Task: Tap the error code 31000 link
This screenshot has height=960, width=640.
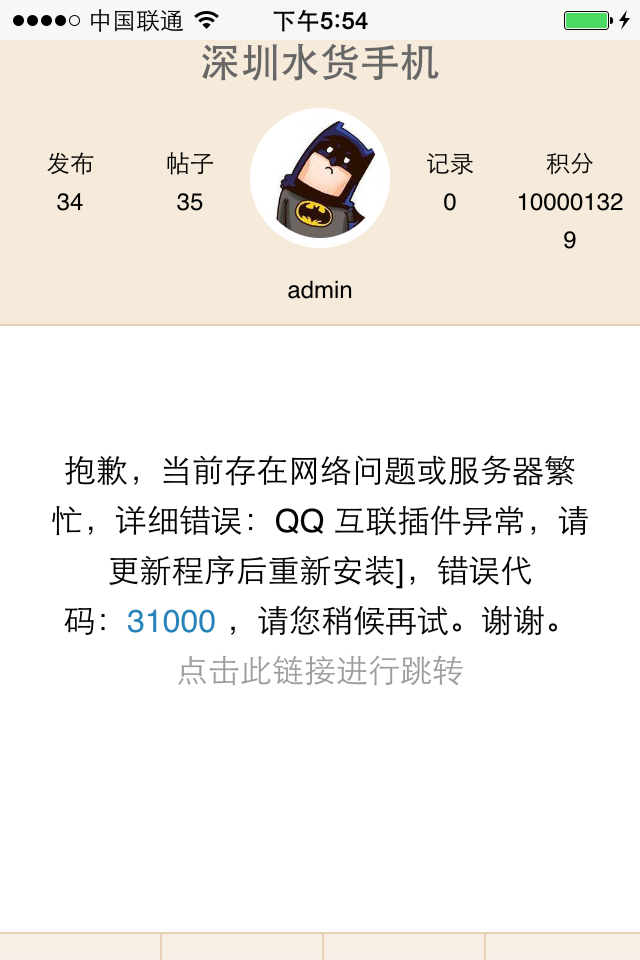Action: pyautogui.click(x=171, y=622)
